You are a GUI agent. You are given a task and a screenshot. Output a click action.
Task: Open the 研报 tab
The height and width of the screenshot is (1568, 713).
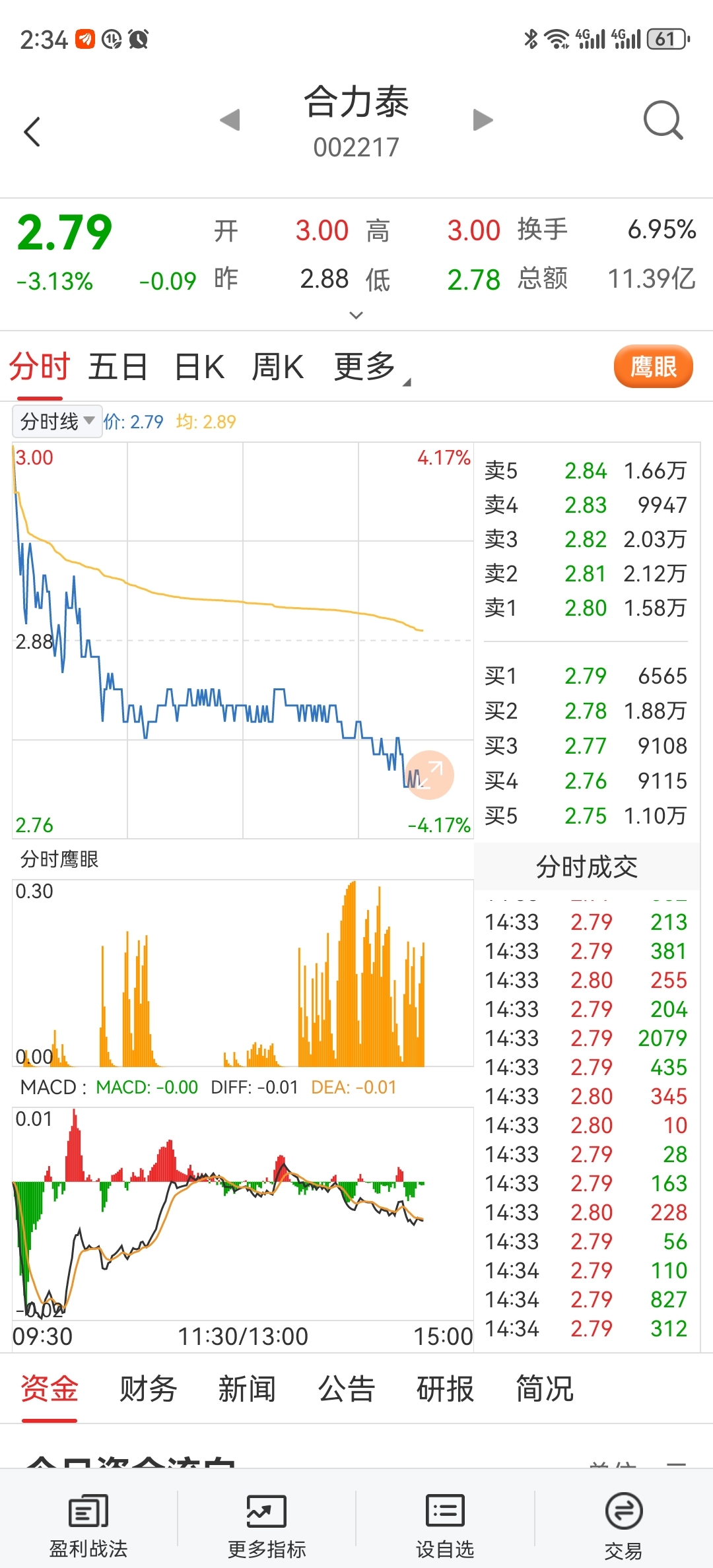[x=445, y=1388]
